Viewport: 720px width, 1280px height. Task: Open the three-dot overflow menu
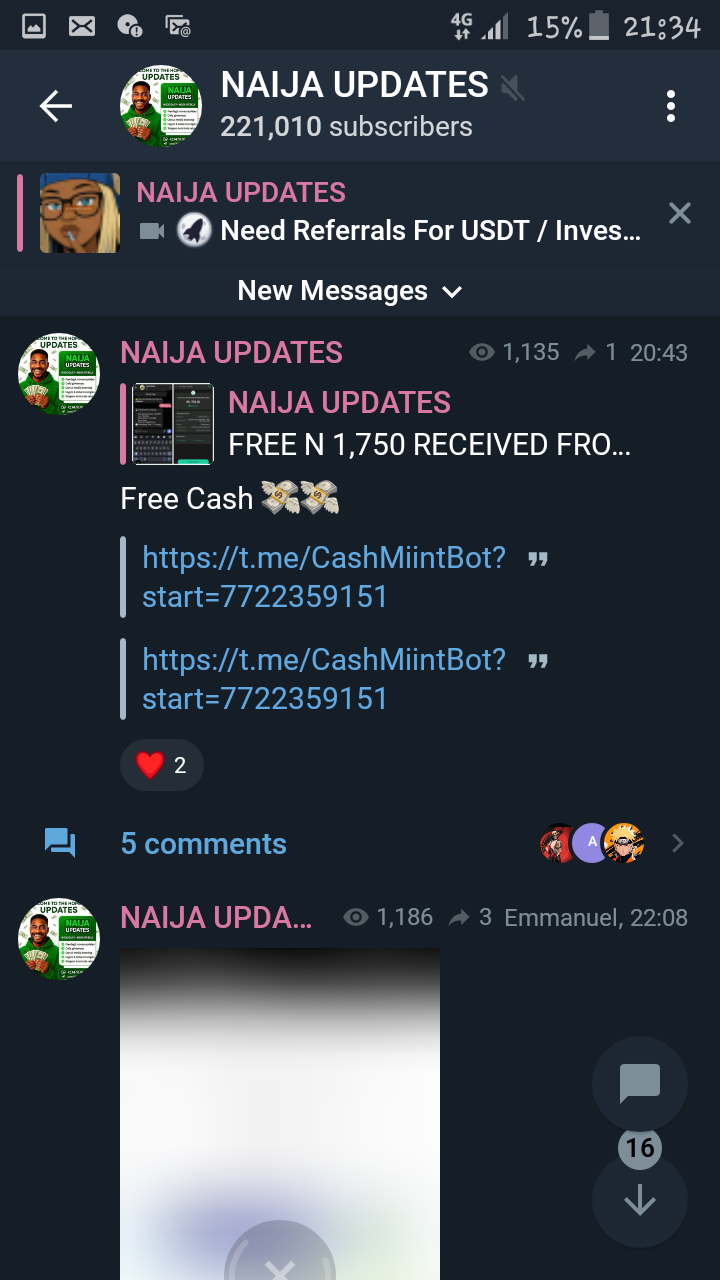pos(670,106)
